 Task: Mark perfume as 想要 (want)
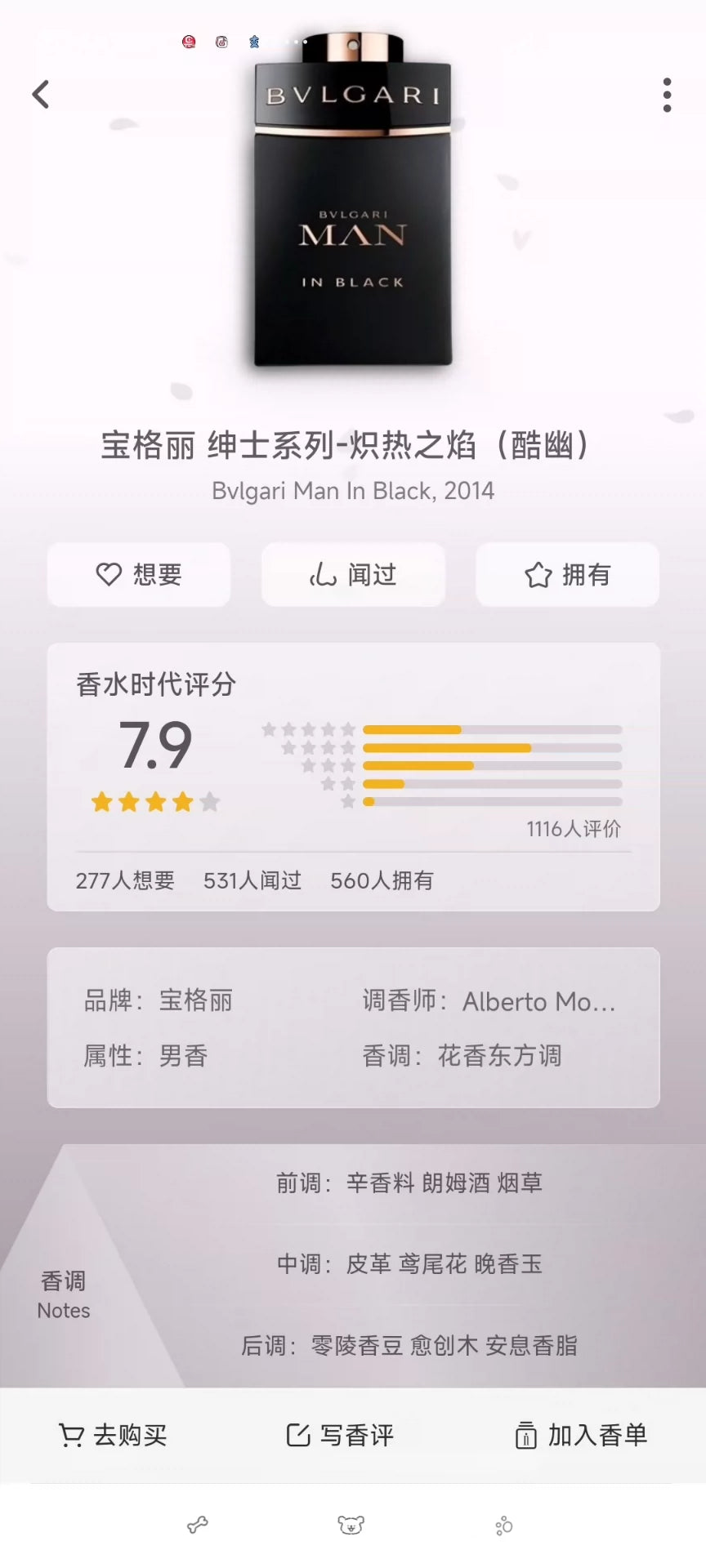(139, 575)
